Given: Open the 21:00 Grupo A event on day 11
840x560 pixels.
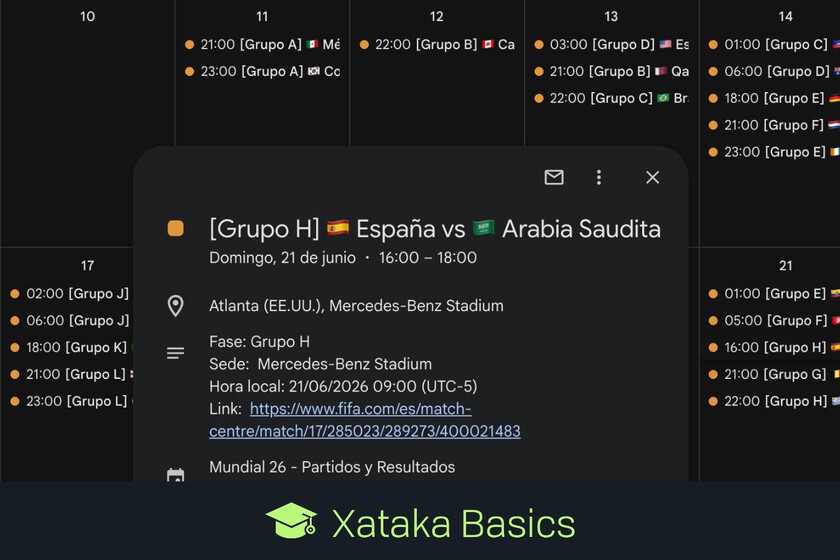Looking at the screenshot, I should [x=262, y=44].
